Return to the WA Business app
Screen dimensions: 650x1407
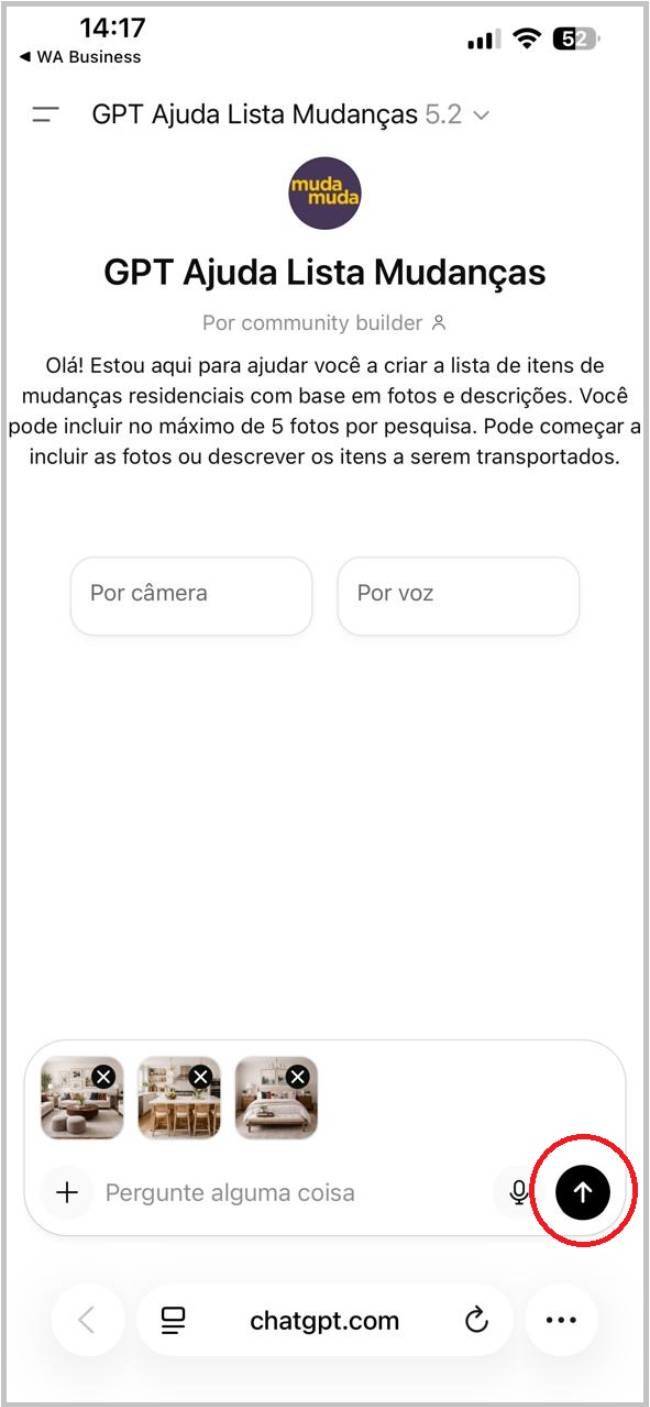[x=80, y=57]
